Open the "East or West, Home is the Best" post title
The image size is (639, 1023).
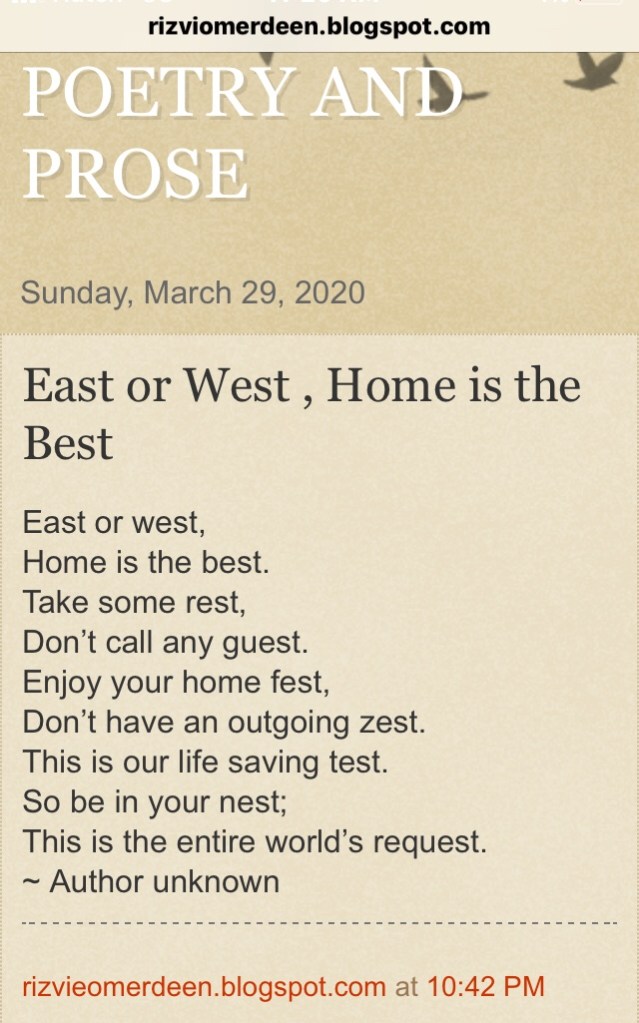point(301,412)
